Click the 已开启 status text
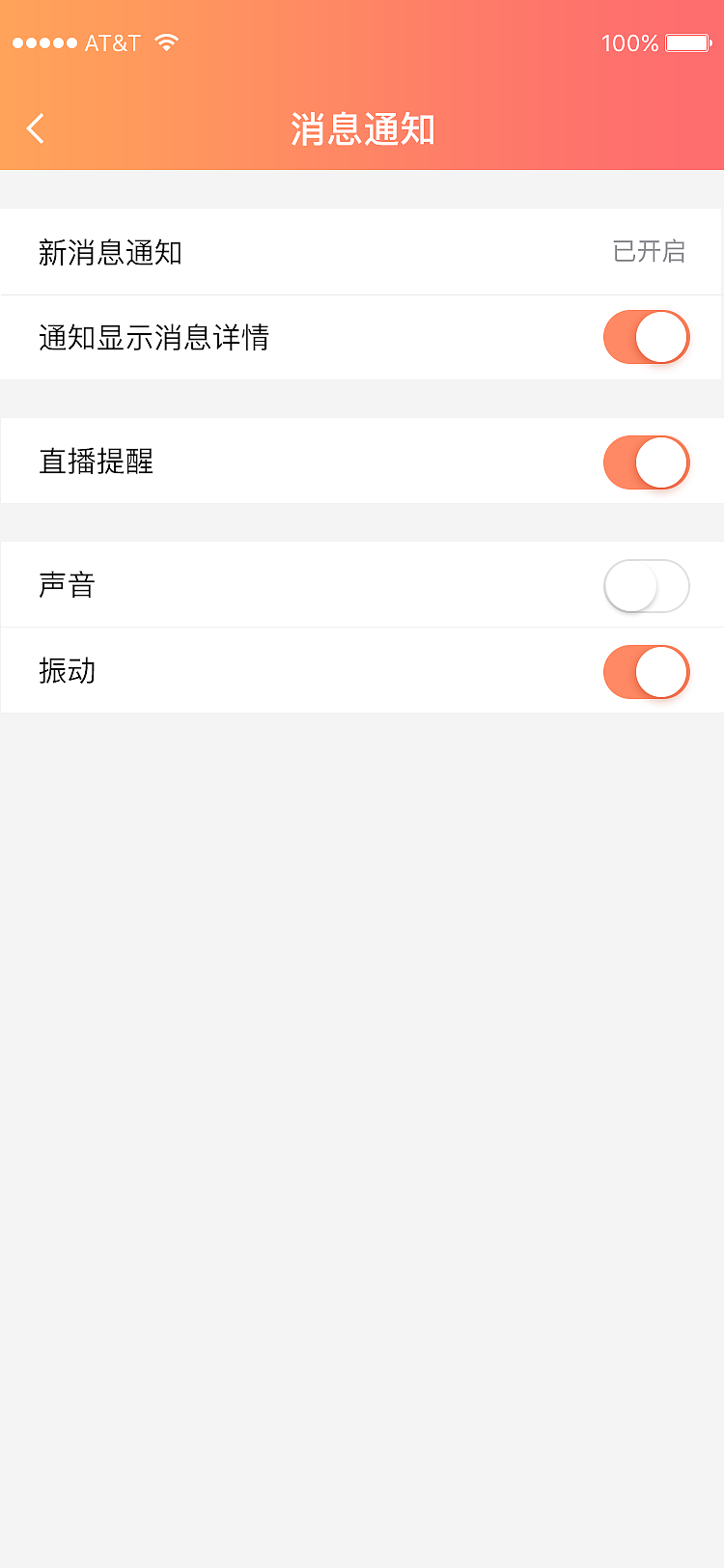 point(647,252)
